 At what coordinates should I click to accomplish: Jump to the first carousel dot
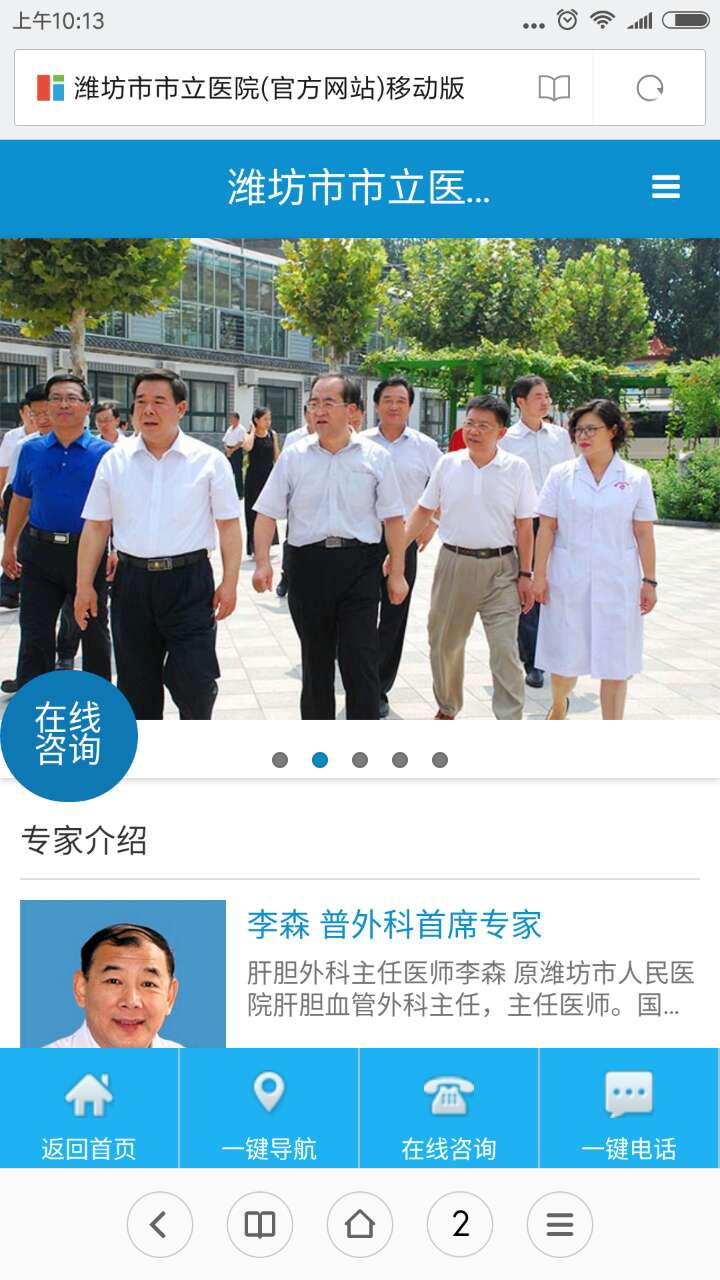pyautogui.click(x=280, y=760)
